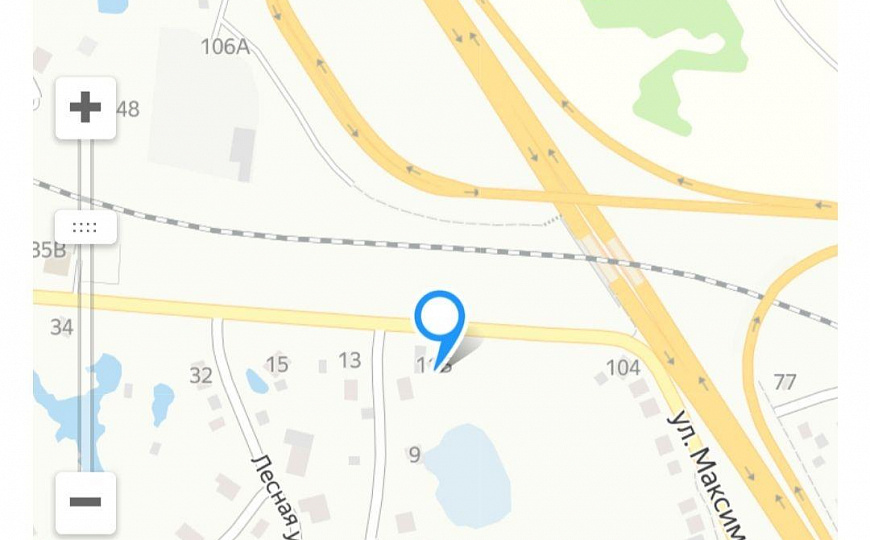Zoom in on the map

[x=86, y=108]
